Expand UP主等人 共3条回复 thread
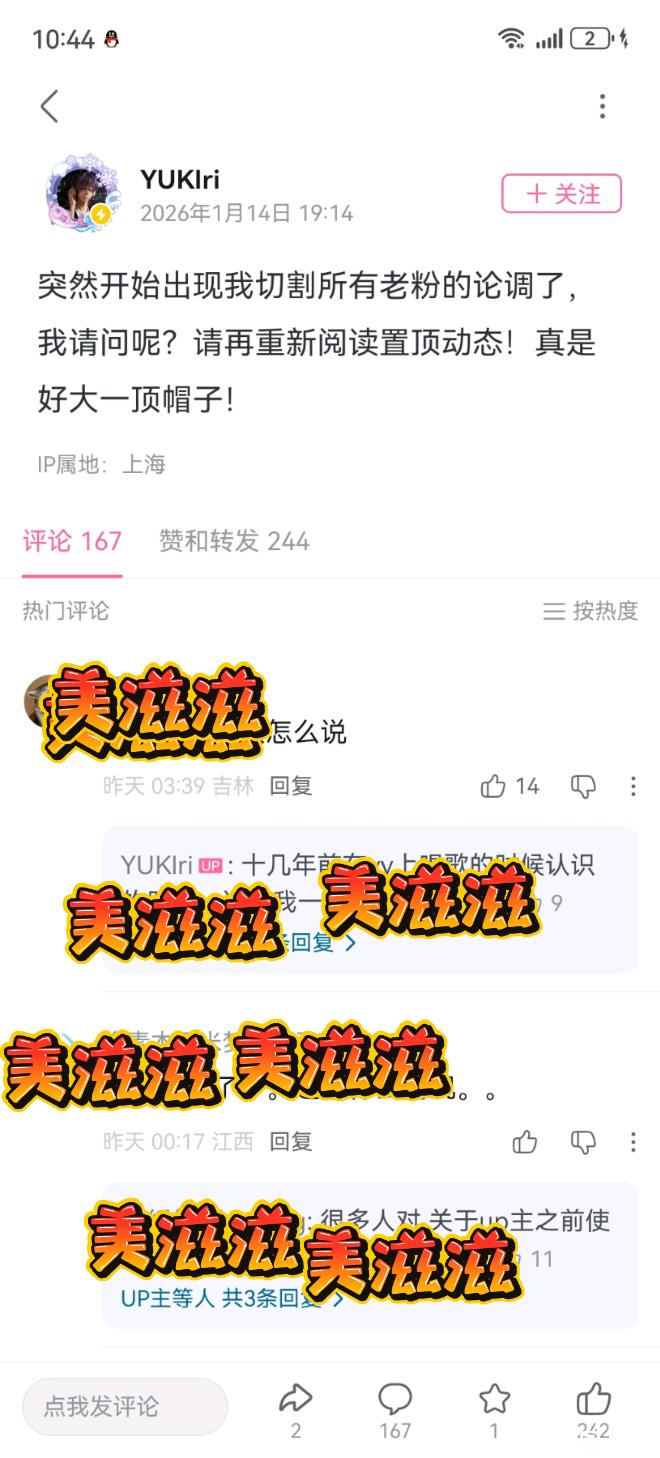 tap(230, 1299)
